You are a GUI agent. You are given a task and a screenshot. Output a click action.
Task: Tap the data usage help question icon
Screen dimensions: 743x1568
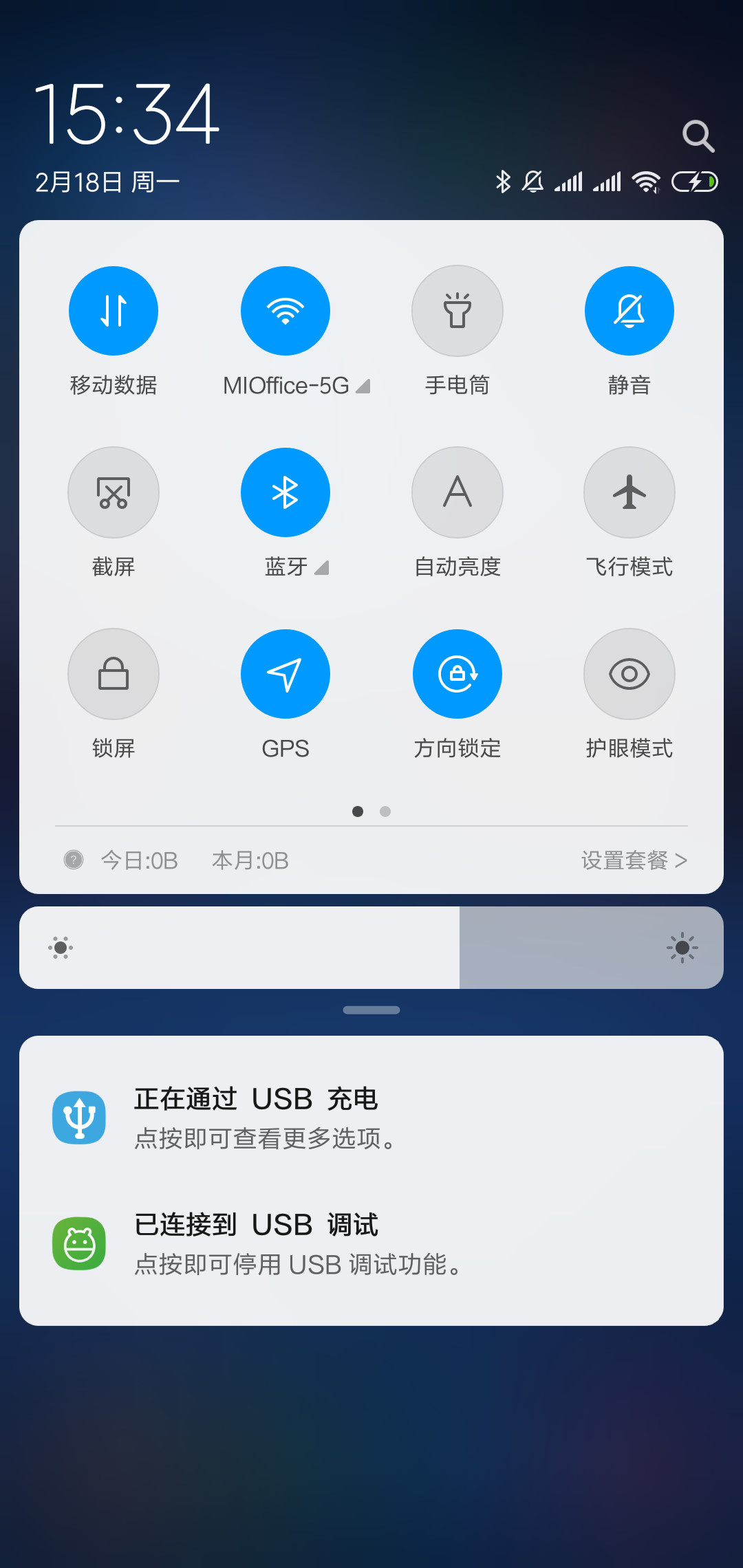click(74, 860)
